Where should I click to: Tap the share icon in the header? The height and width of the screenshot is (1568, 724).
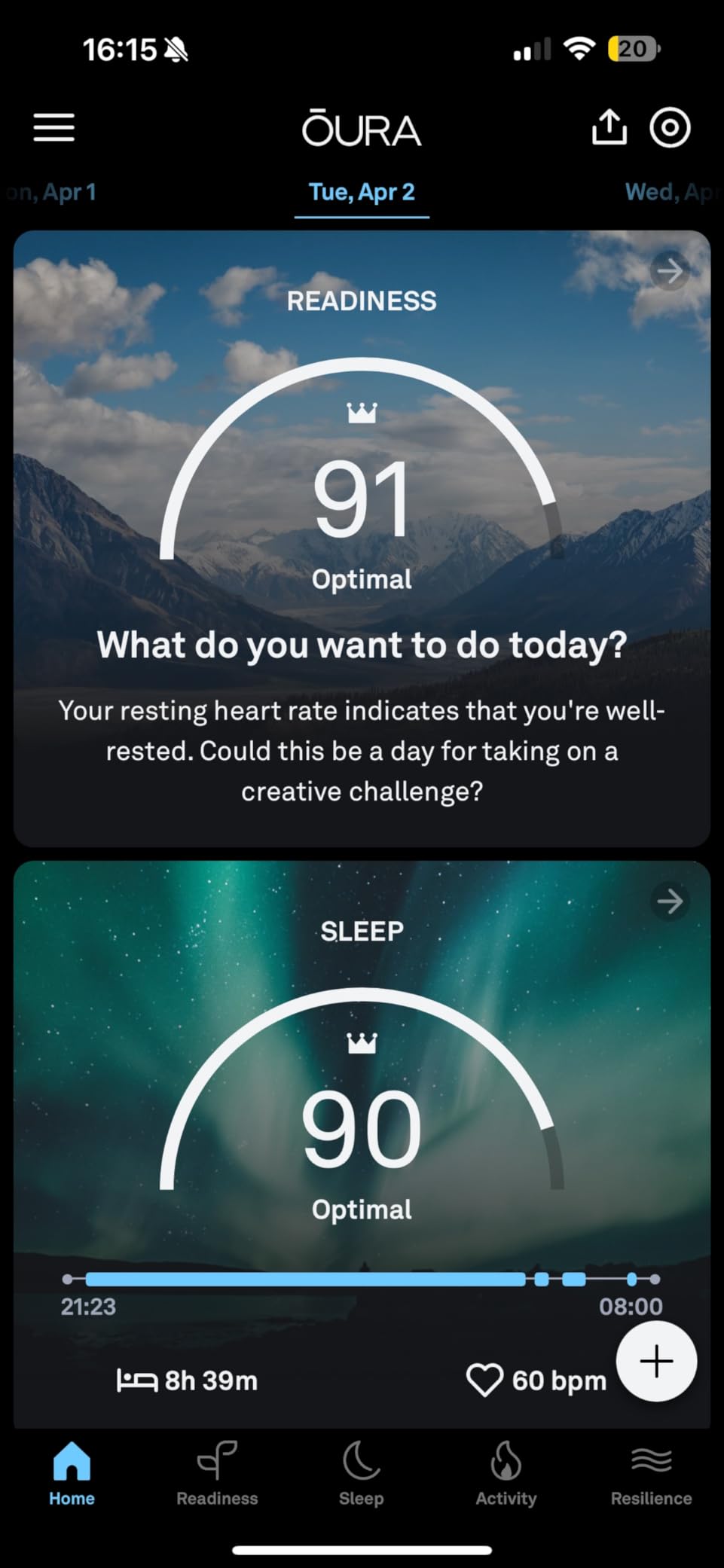(609, 127)
